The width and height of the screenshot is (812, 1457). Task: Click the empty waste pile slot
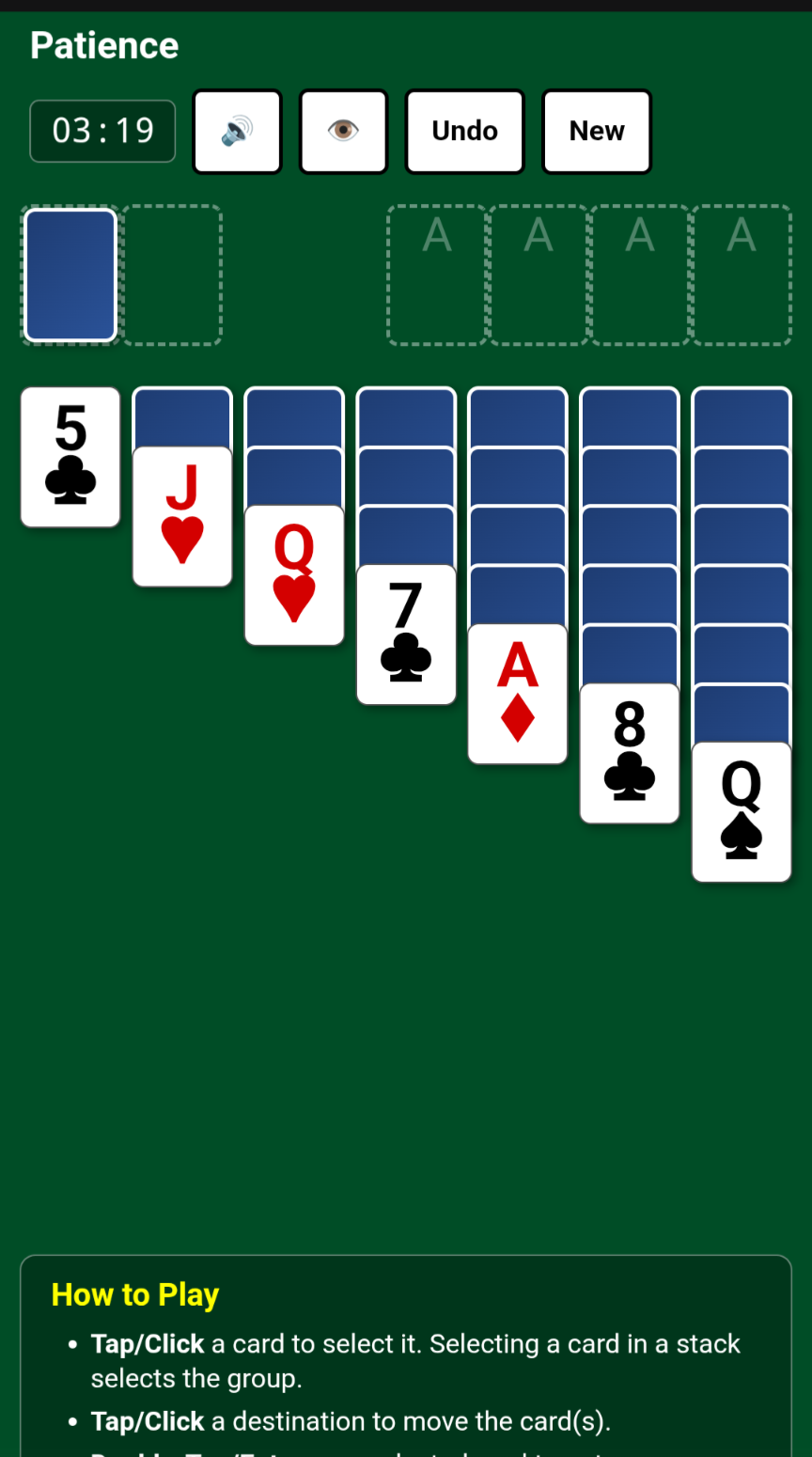[171, 274]
